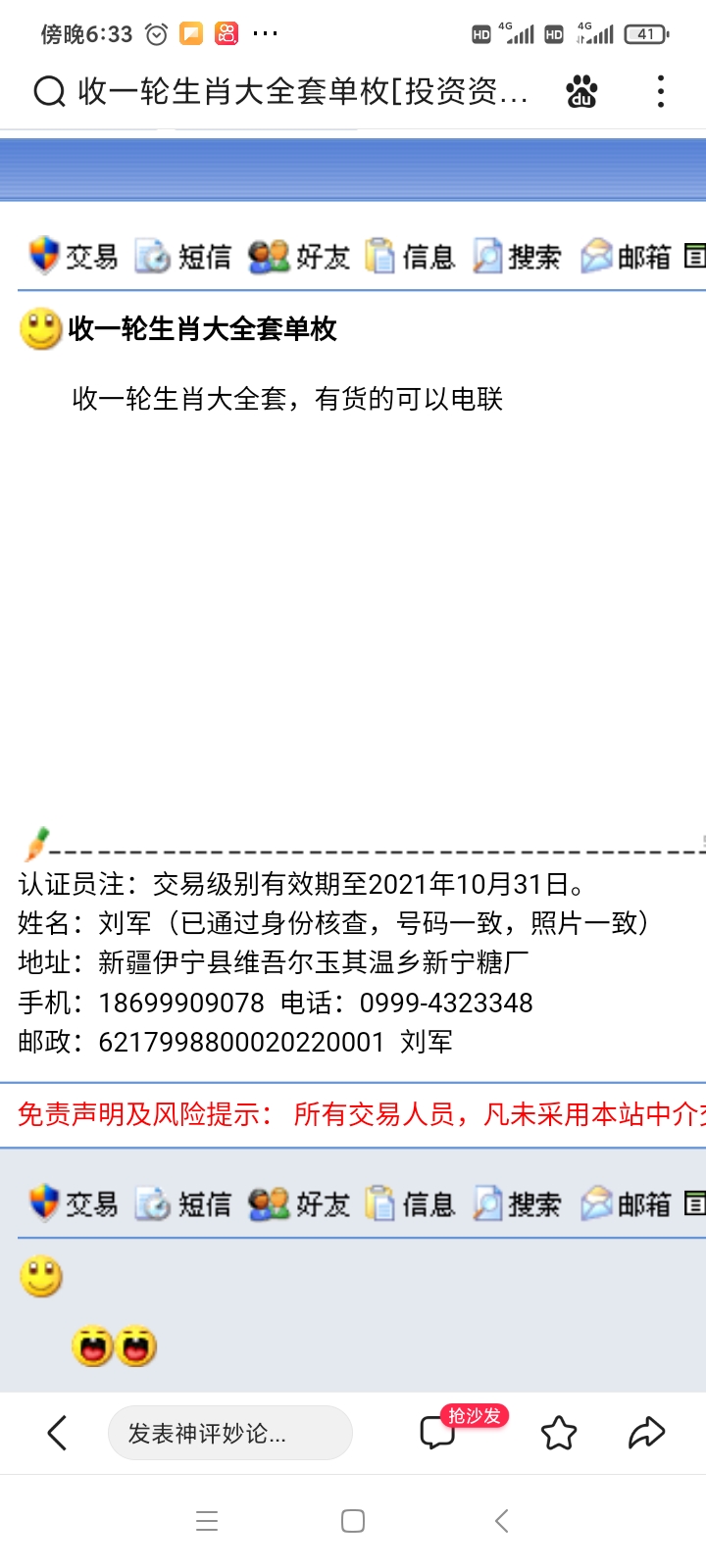This screenshot has width=706, height=1568.
Task: Open 搜索 link in the top post toolbar
Action: coord(517,257)
